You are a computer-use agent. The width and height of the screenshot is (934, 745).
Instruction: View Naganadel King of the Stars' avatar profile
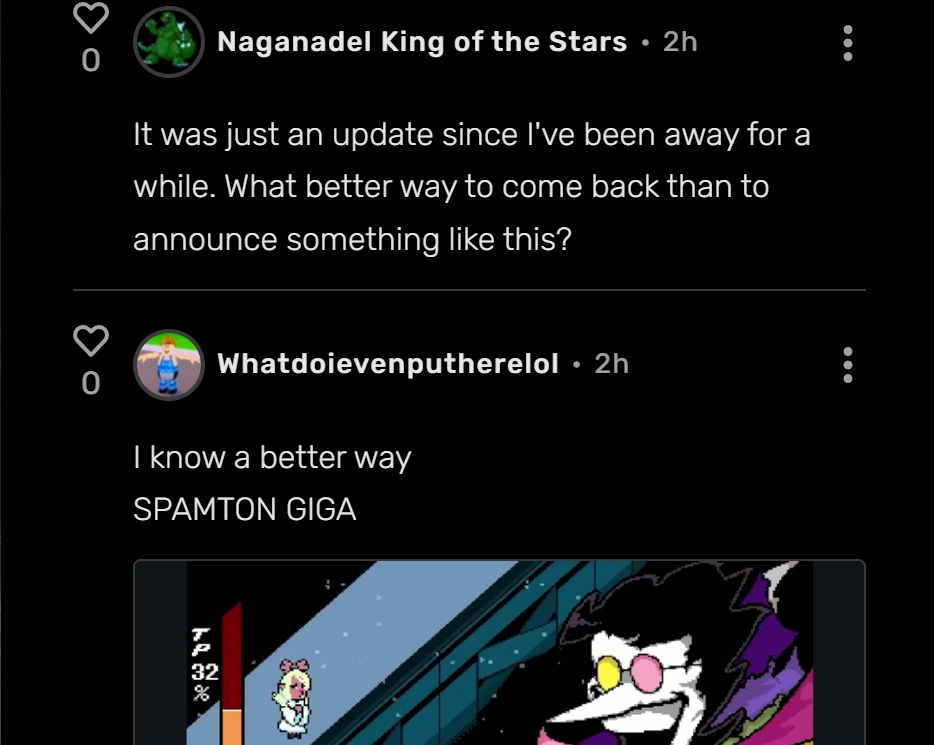[169, 42]
